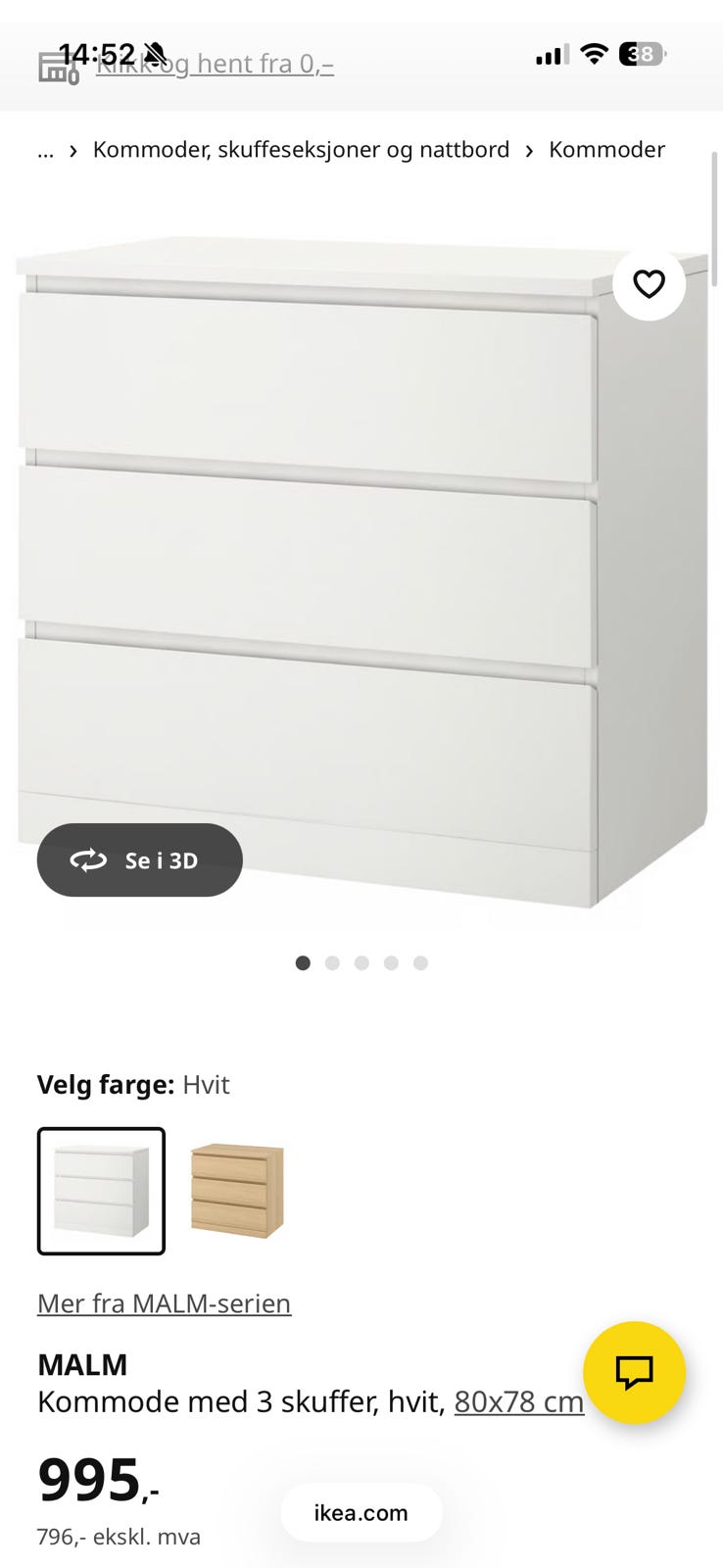Open Mer fra MALM-serien link
This screenshot has height=1568, width=723.
(164, 1303)
